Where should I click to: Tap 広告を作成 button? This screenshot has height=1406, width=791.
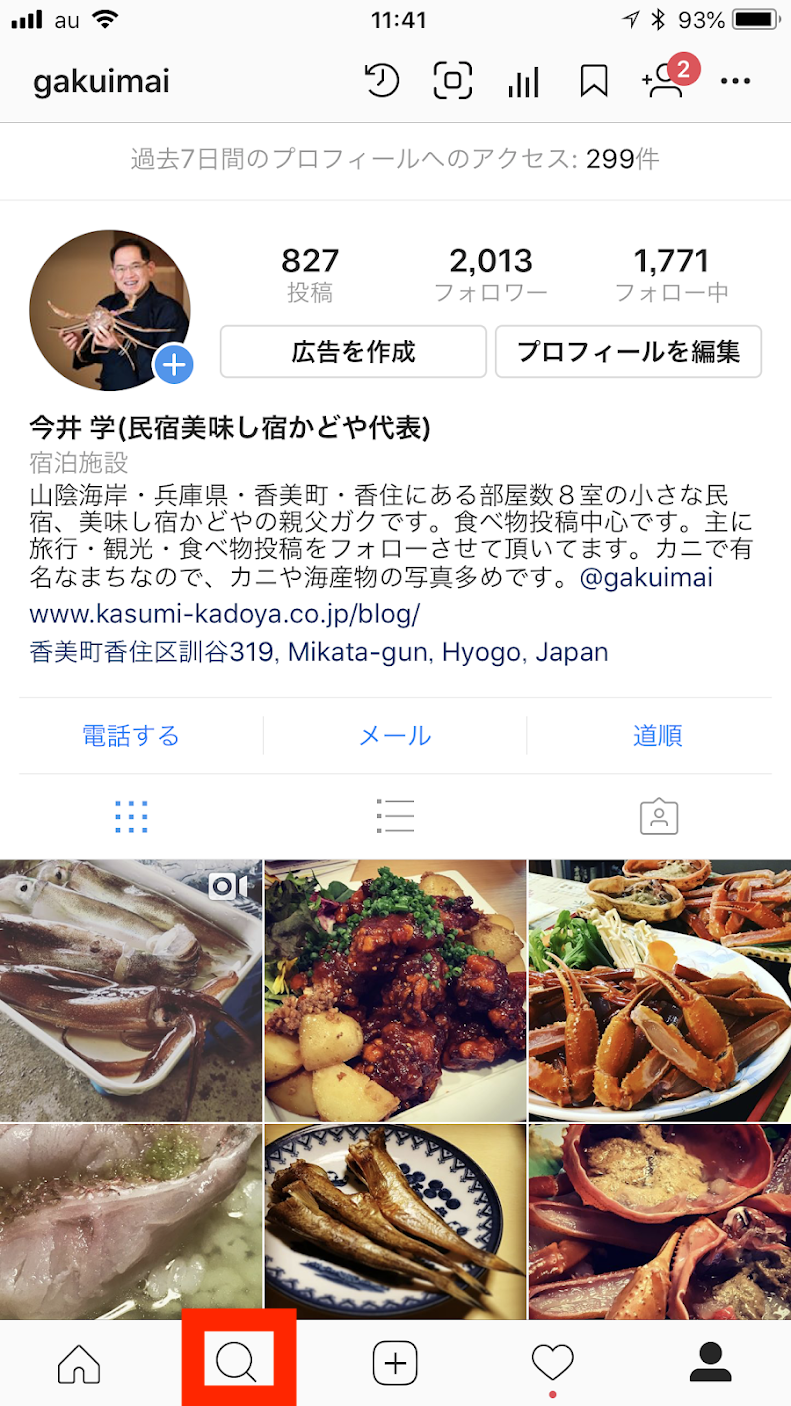click(x=353, y=352)
